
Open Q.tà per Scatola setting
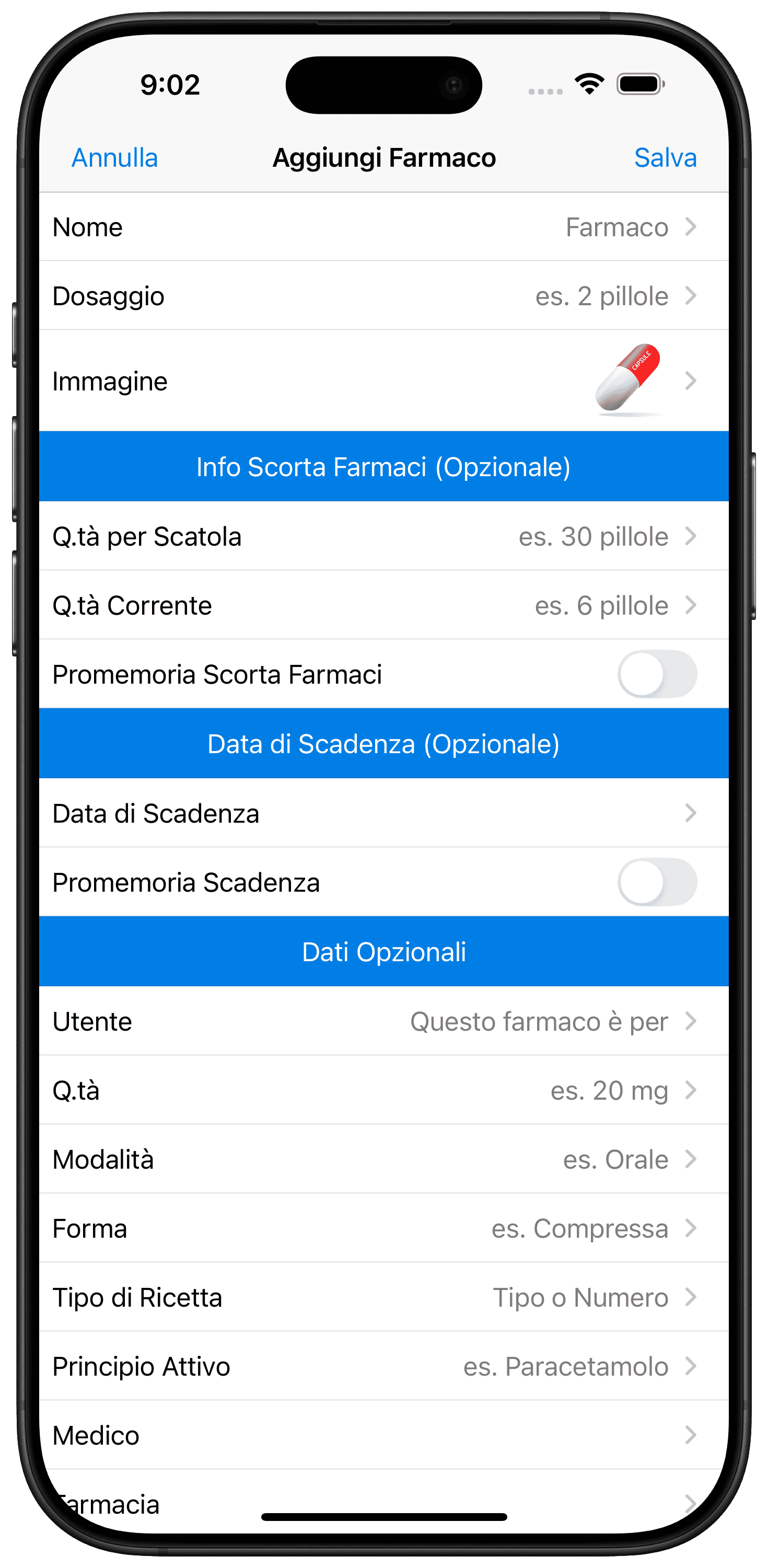point(384,536)
